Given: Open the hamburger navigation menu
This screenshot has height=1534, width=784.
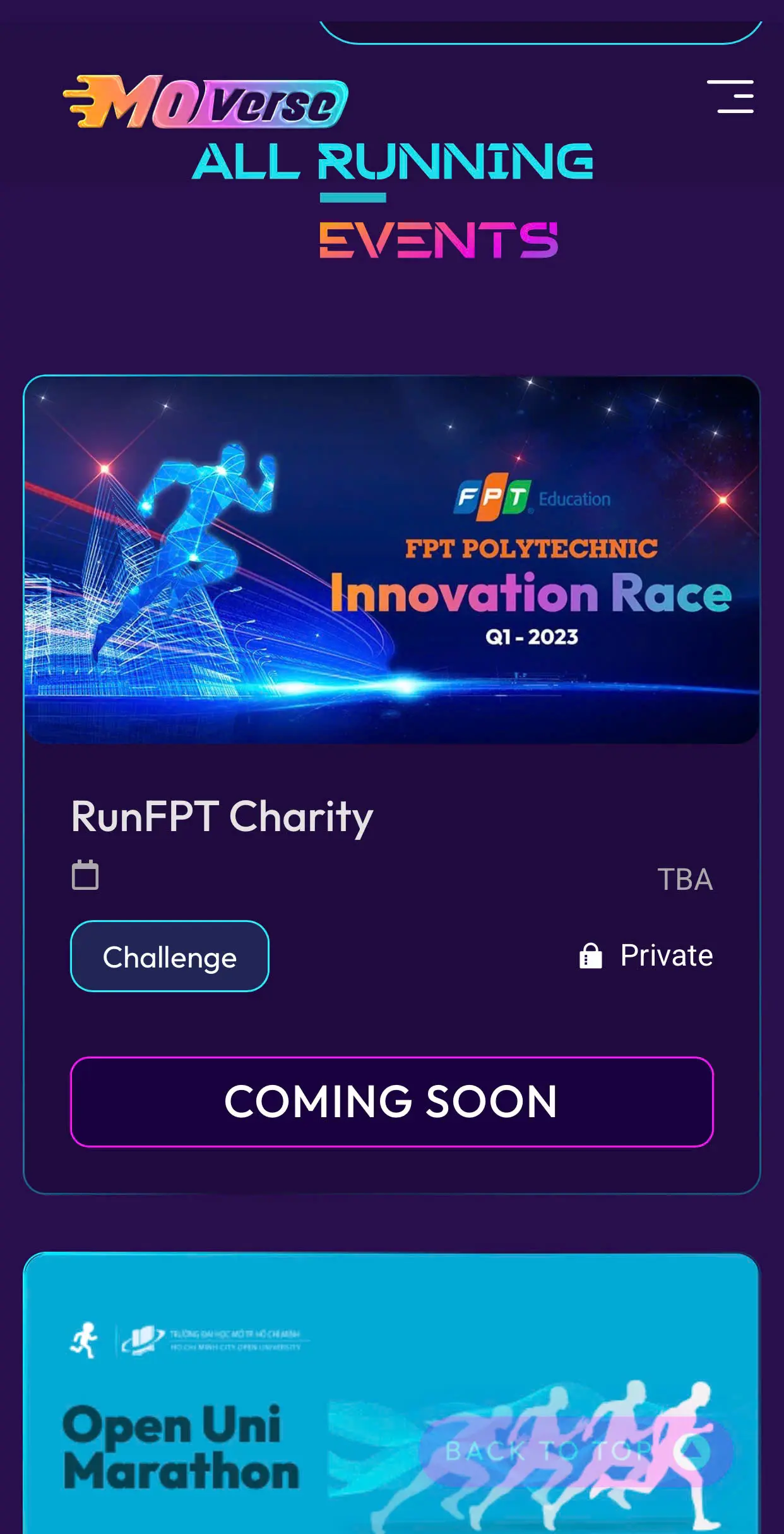Looking at the screenshot, I should point(730,97).
